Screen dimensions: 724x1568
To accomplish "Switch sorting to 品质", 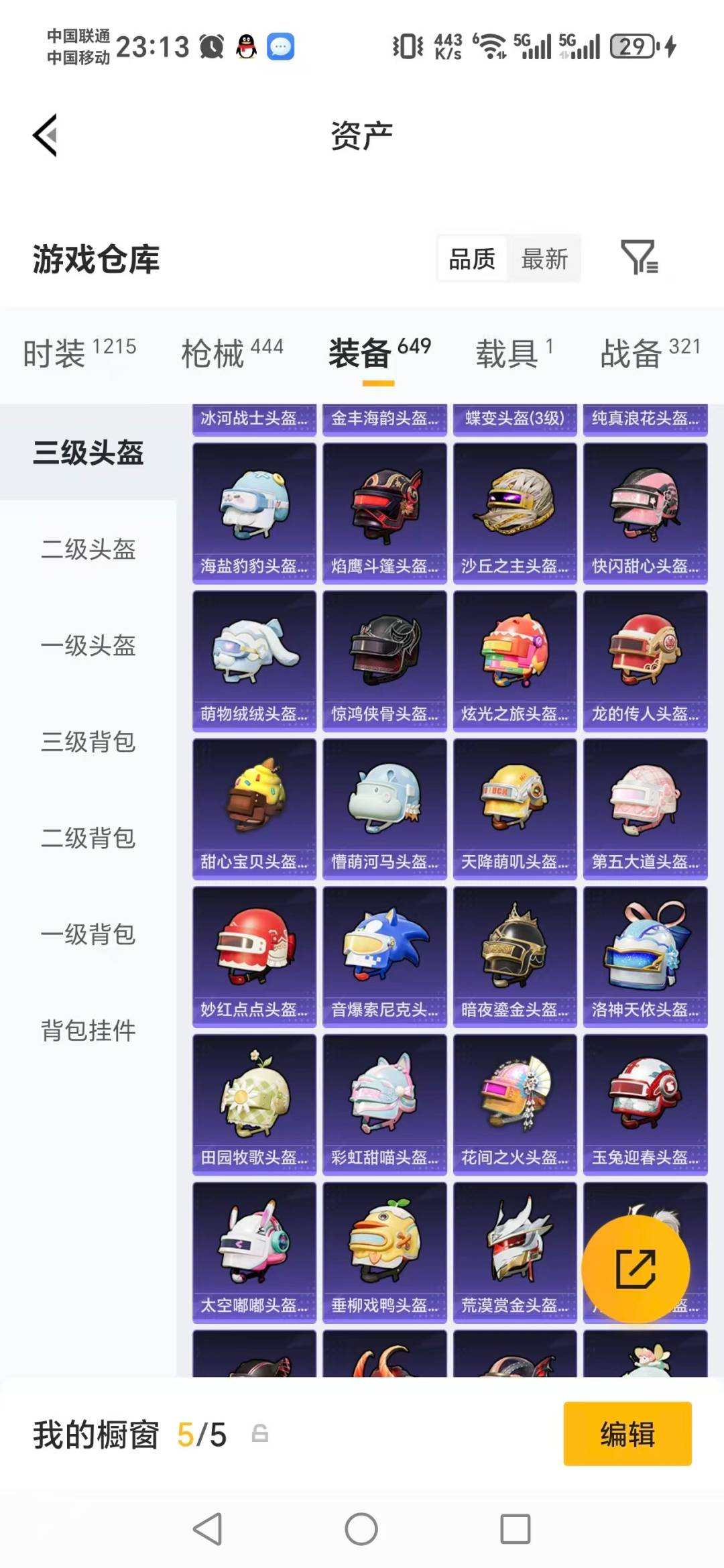I will [471, 258].
